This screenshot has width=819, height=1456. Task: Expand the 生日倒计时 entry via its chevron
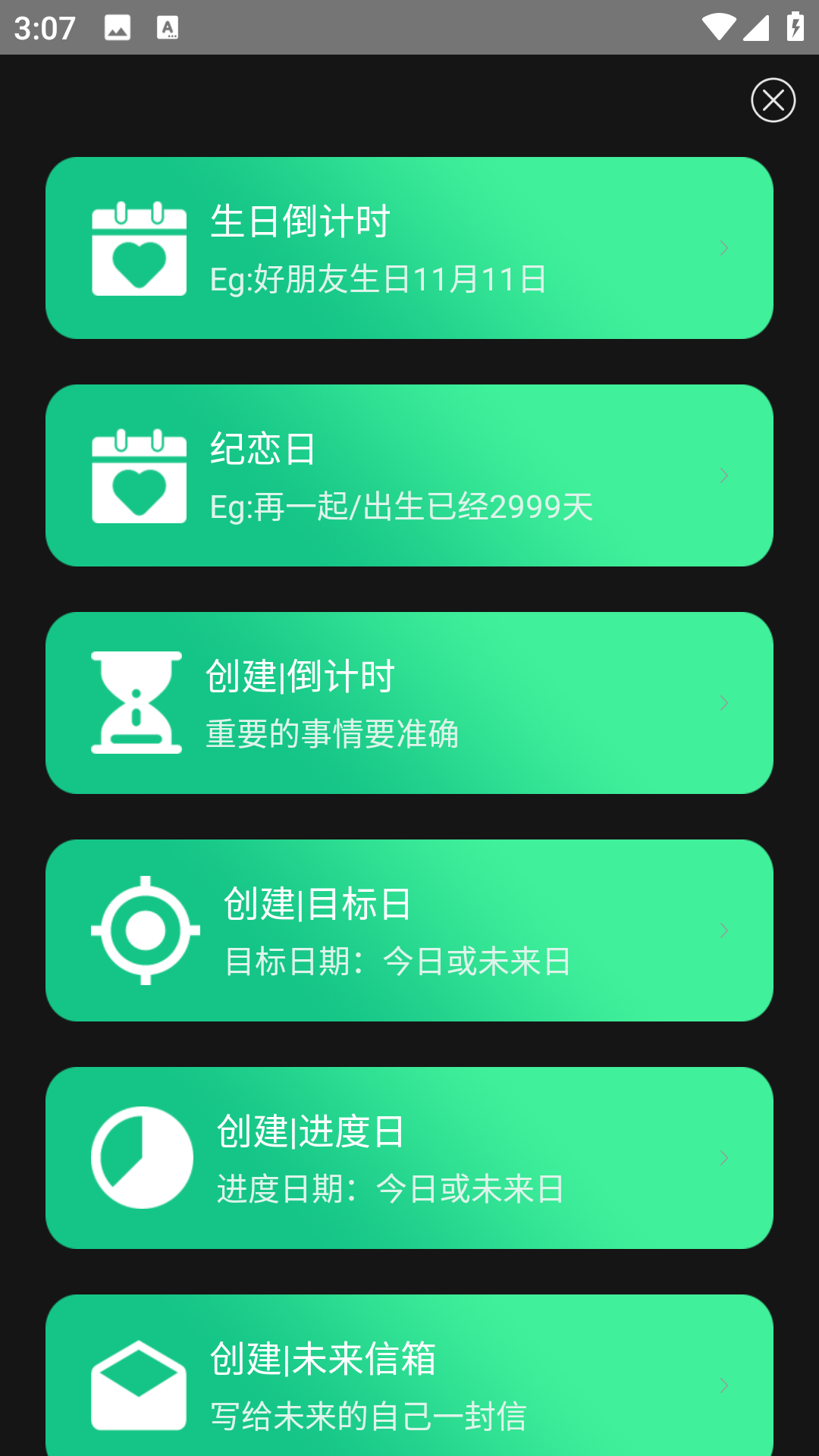point(724,246)
